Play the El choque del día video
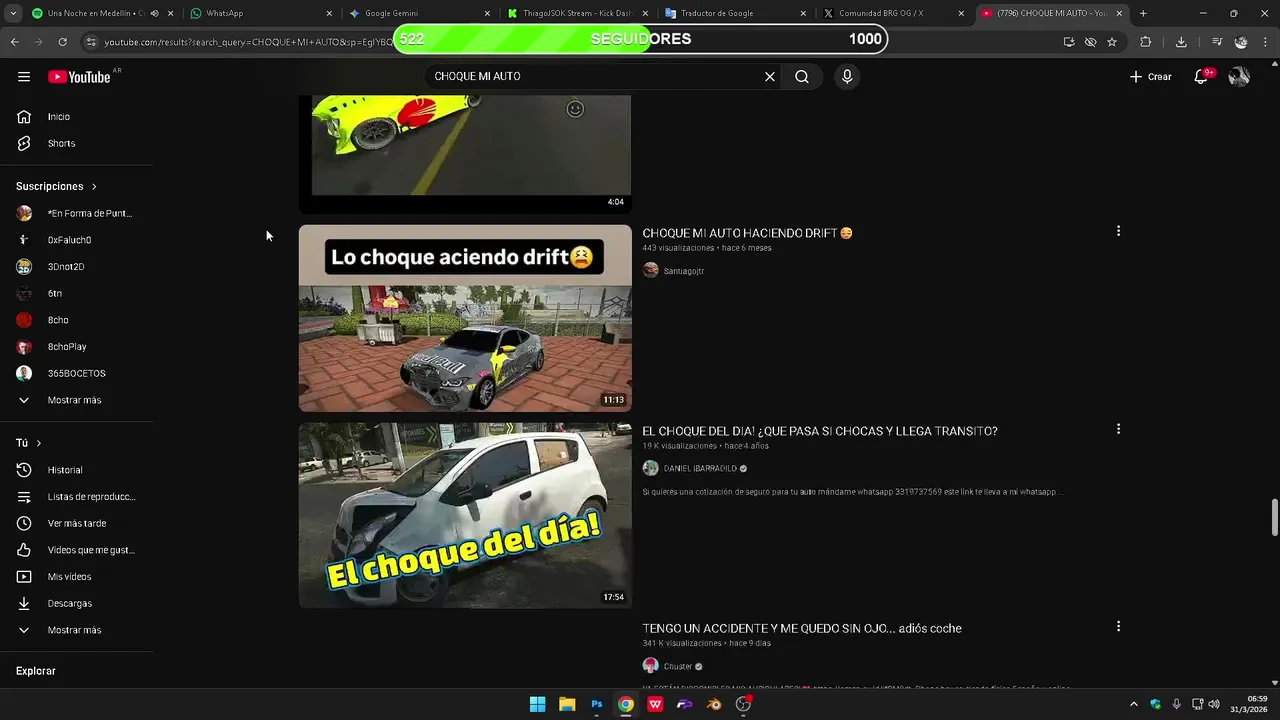1280x720 pixels. [x=465, y=515]
